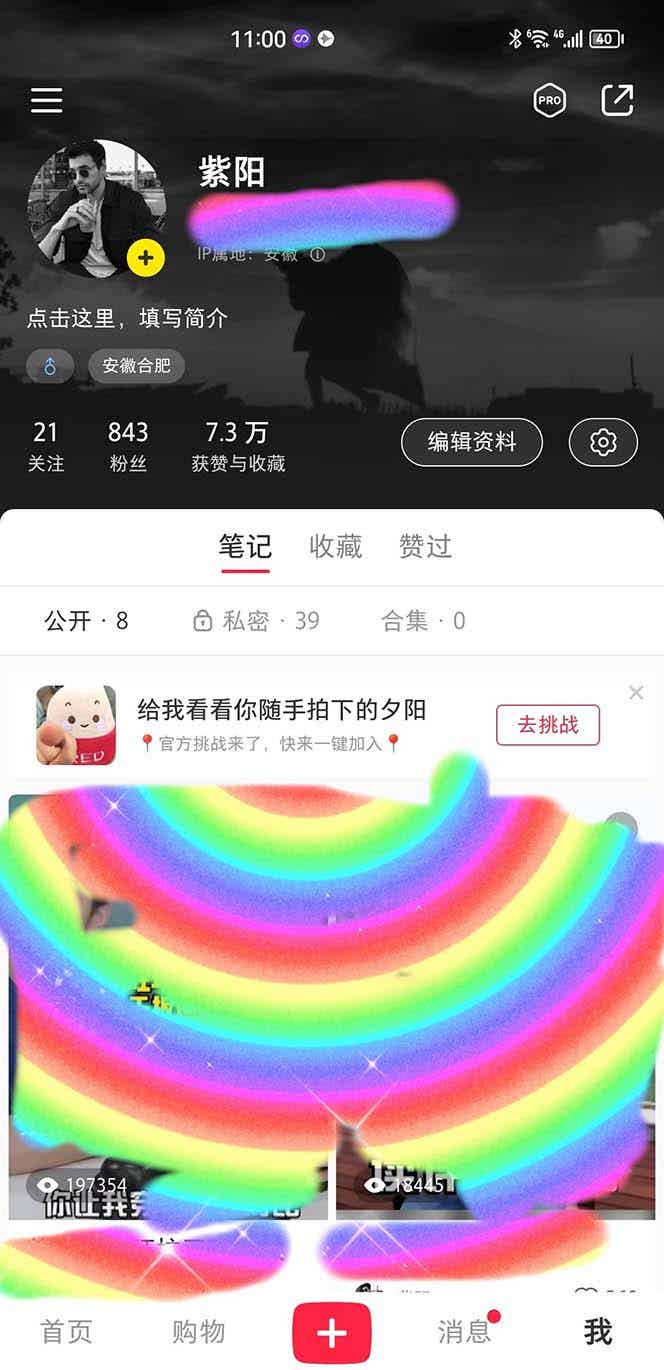Tap 编辑资料 to edit profile
This screenshot has height=1370, width=664.
tap(472, 442)
